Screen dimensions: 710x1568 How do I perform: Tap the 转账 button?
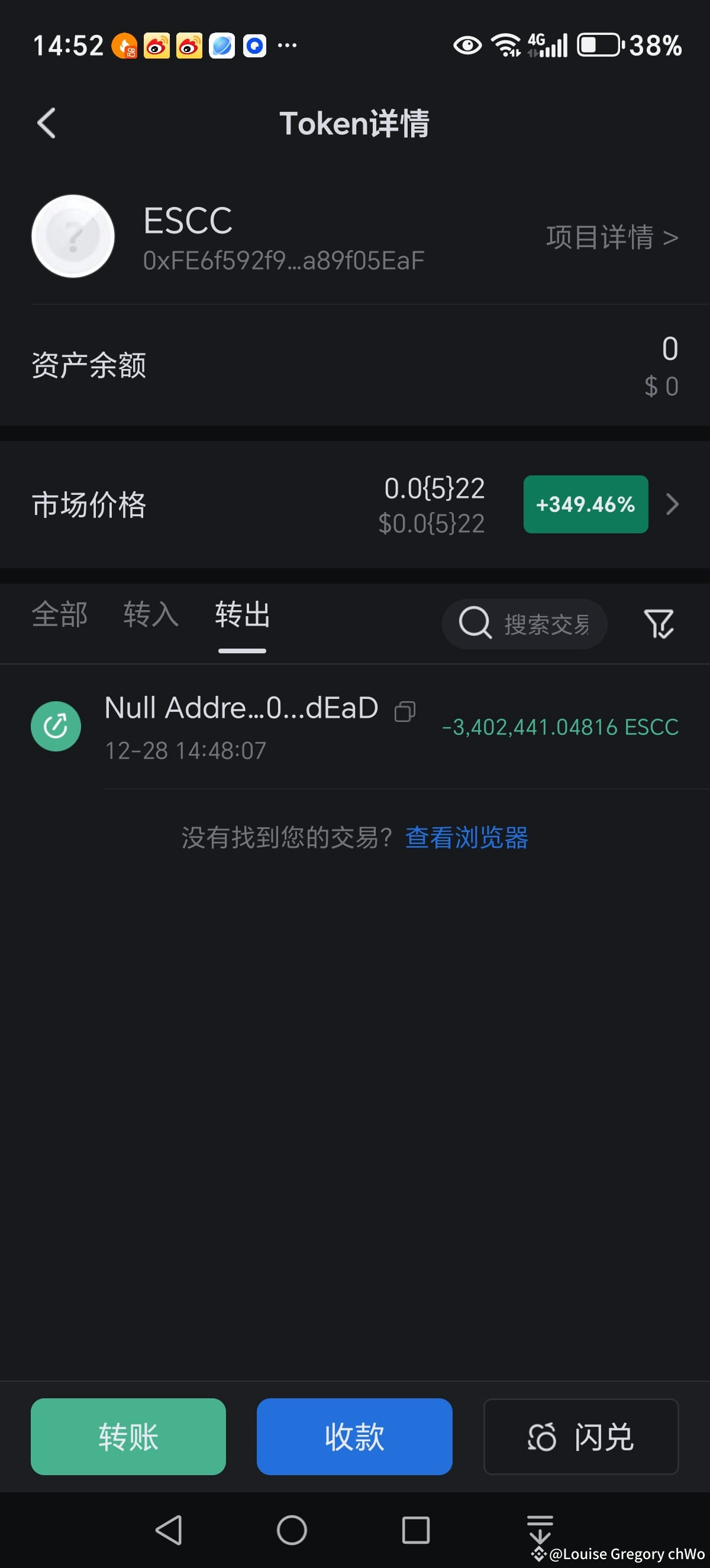(x=128, y=1437)
